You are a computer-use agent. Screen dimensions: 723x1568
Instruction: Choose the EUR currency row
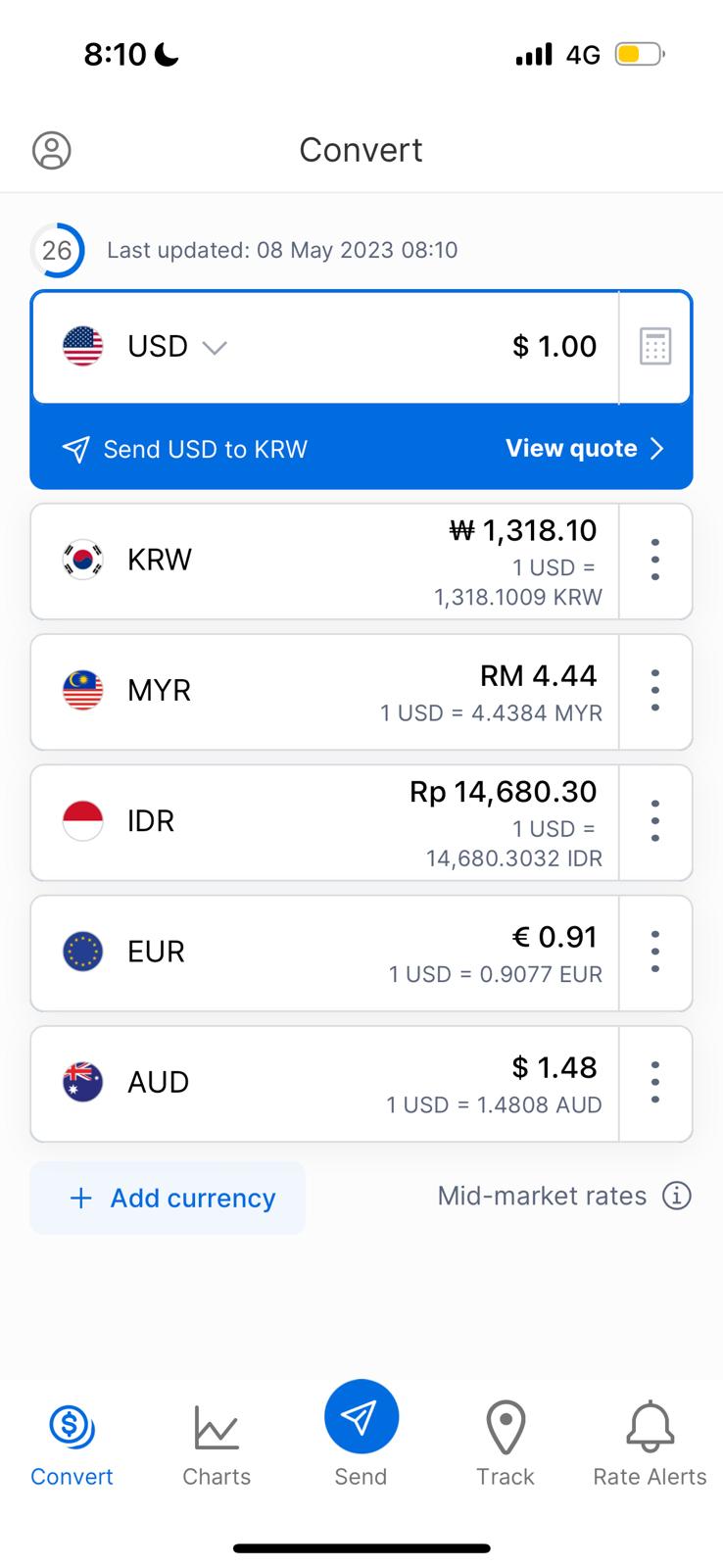(x=323, y=953)
